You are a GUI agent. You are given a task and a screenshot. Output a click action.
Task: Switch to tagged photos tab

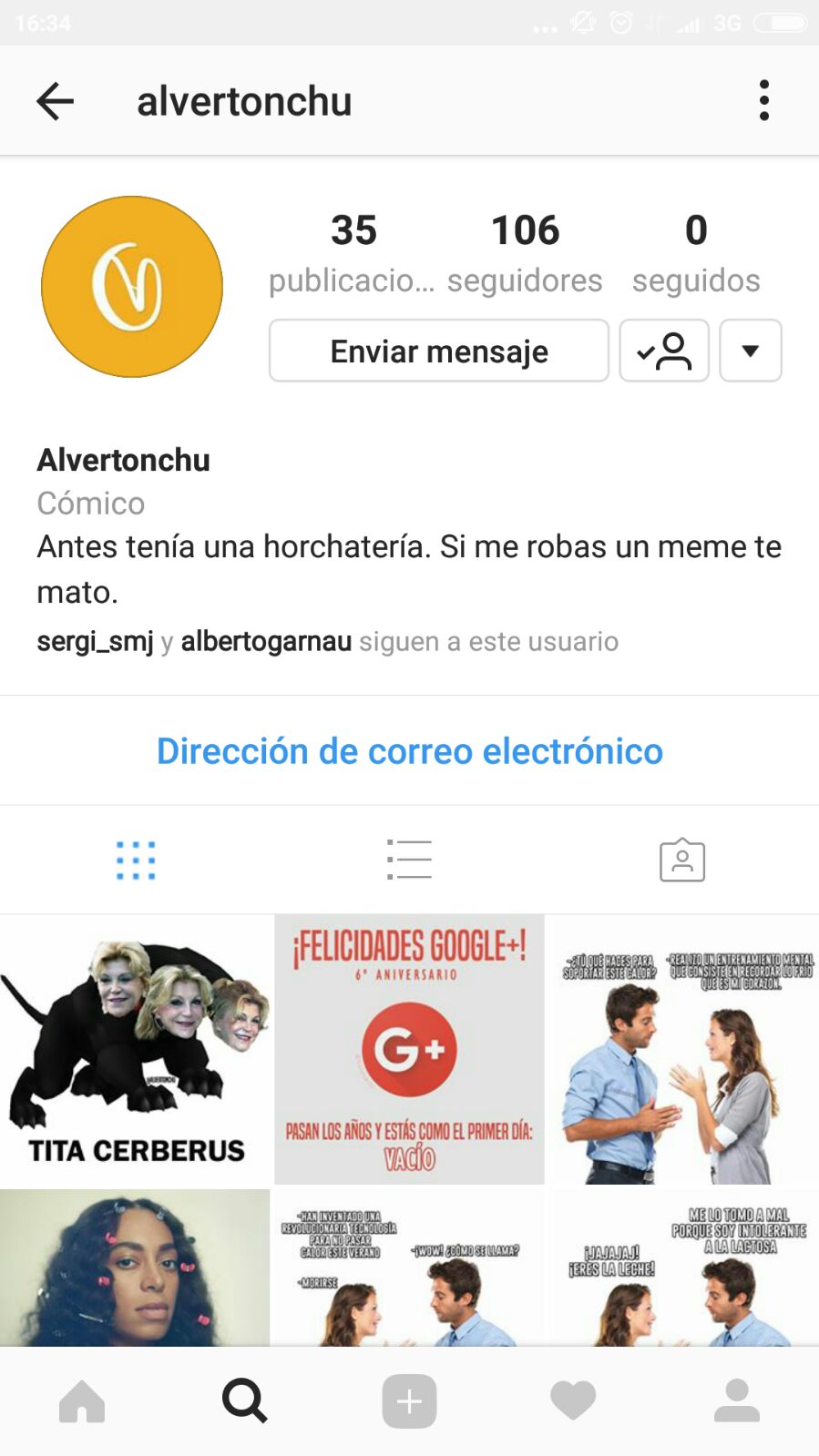[x=682, y=860]
